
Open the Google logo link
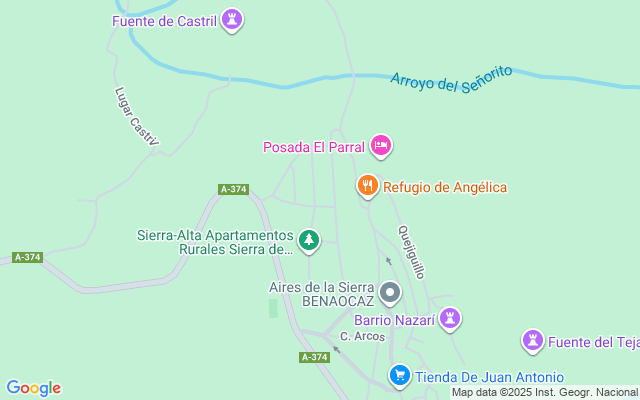coord(33,388)
